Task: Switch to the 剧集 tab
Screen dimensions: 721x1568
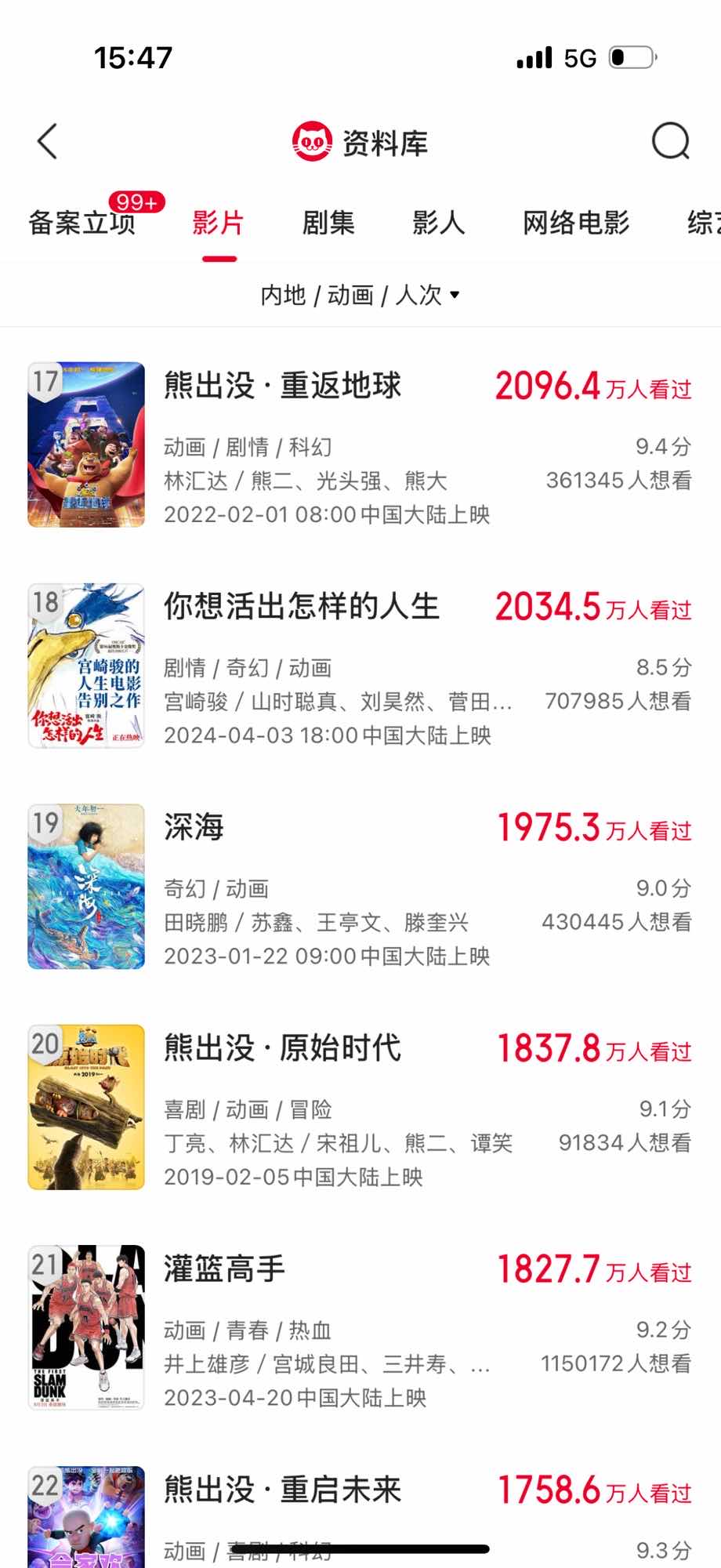Action: click(328, 223)
